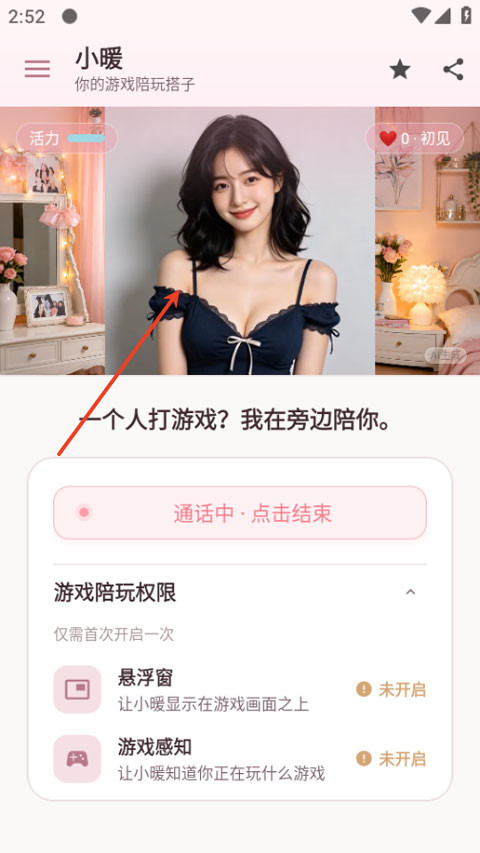
Task: Open the hamburger drawer menu
Action: [38, 69]
